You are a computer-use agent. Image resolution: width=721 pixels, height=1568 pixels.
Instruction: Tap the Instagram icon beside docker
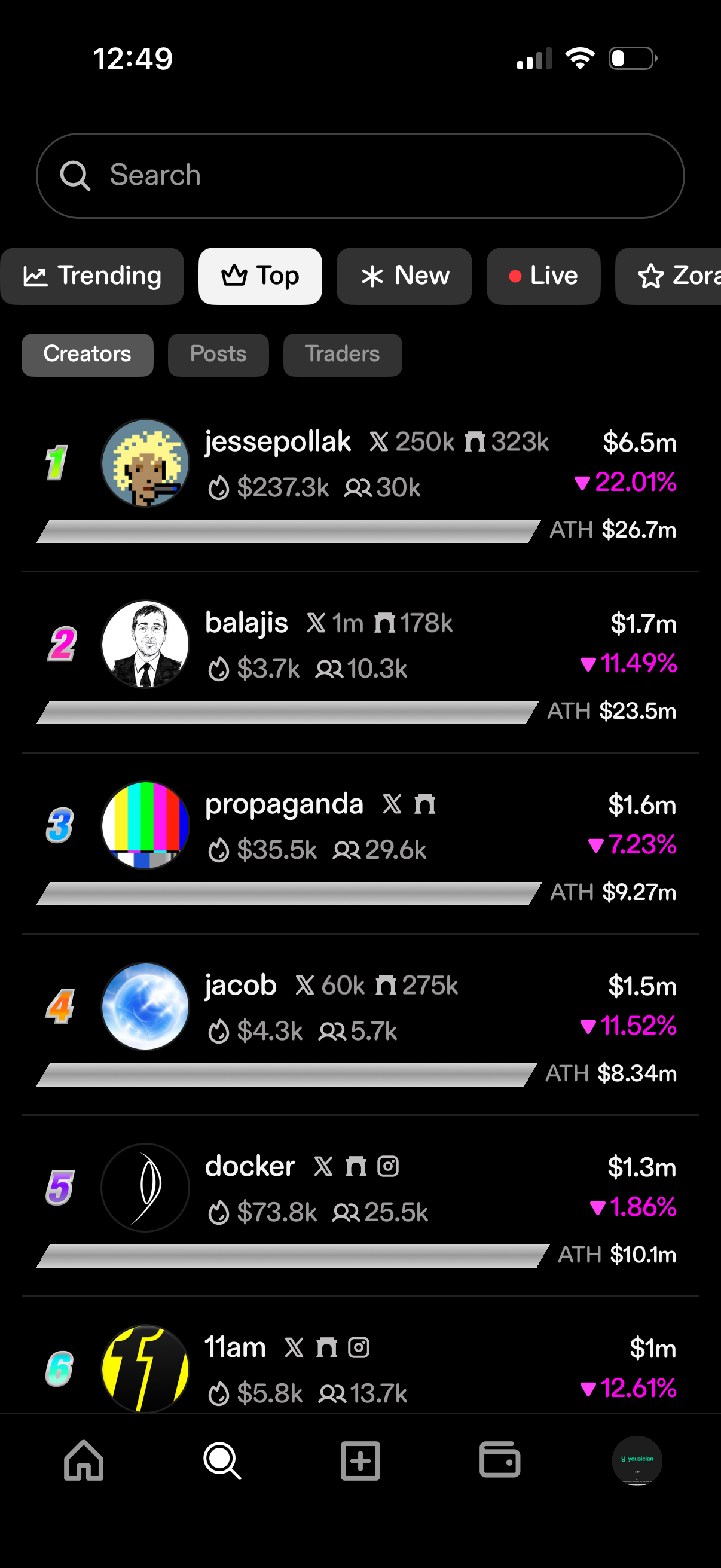(388, 1166)
